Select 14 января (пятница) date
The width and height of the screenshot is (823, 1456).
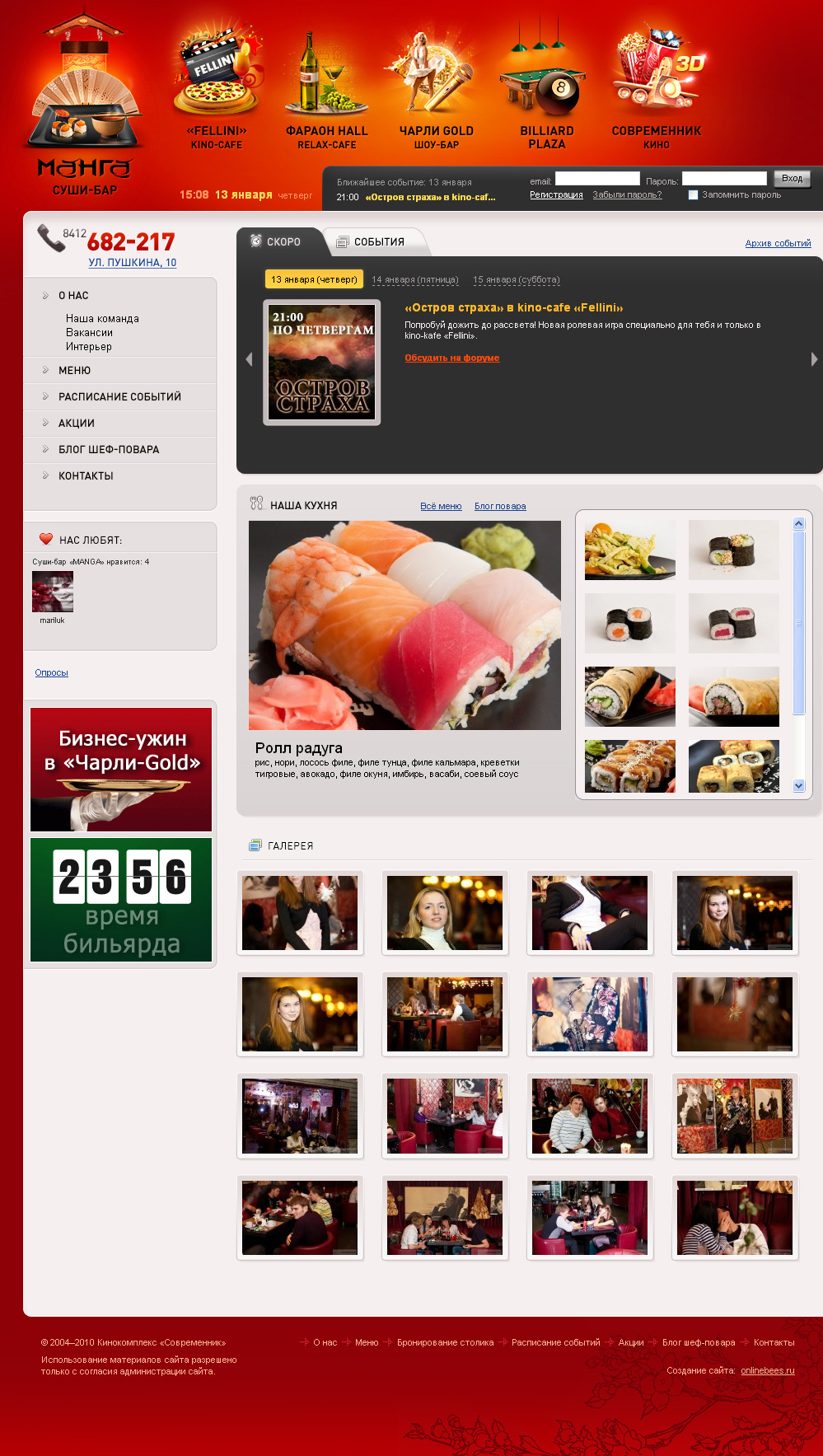(x=414, y=280)
